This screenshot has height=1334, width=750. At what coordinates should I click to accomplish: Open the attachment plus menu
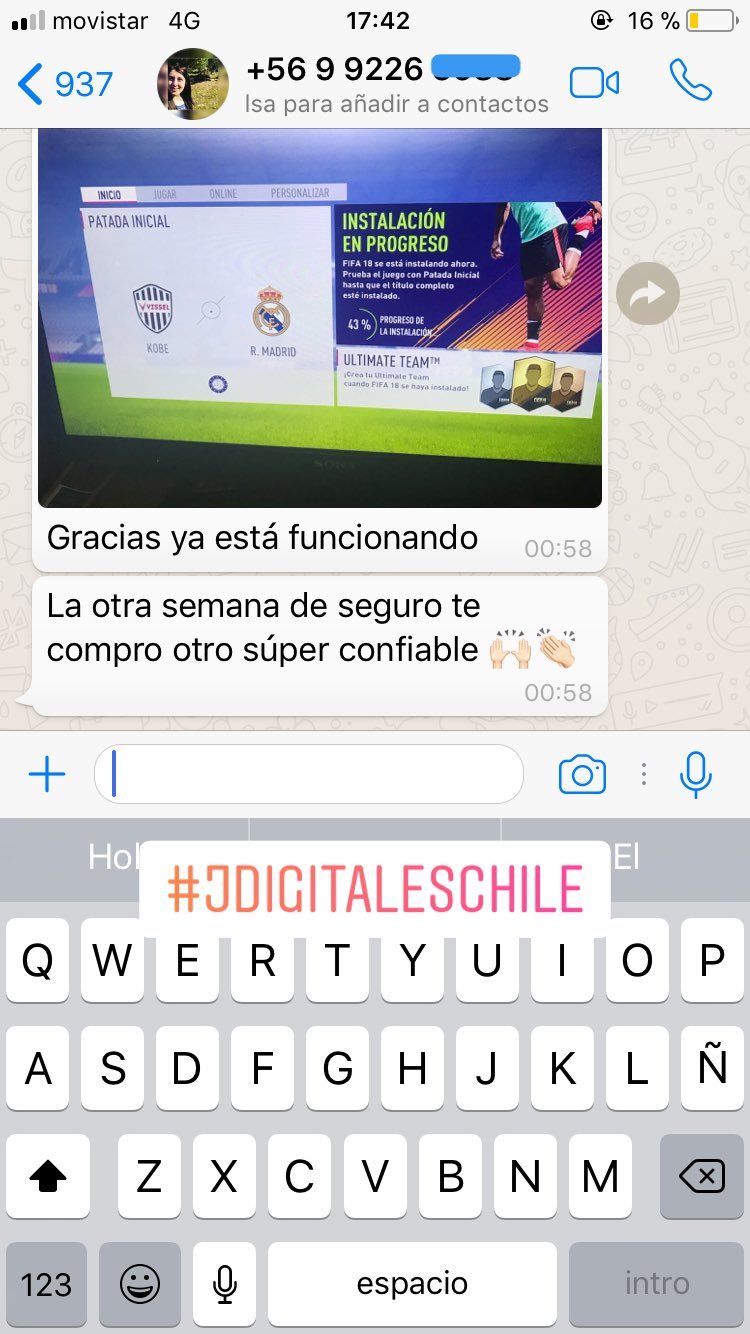tap(46, 775)
